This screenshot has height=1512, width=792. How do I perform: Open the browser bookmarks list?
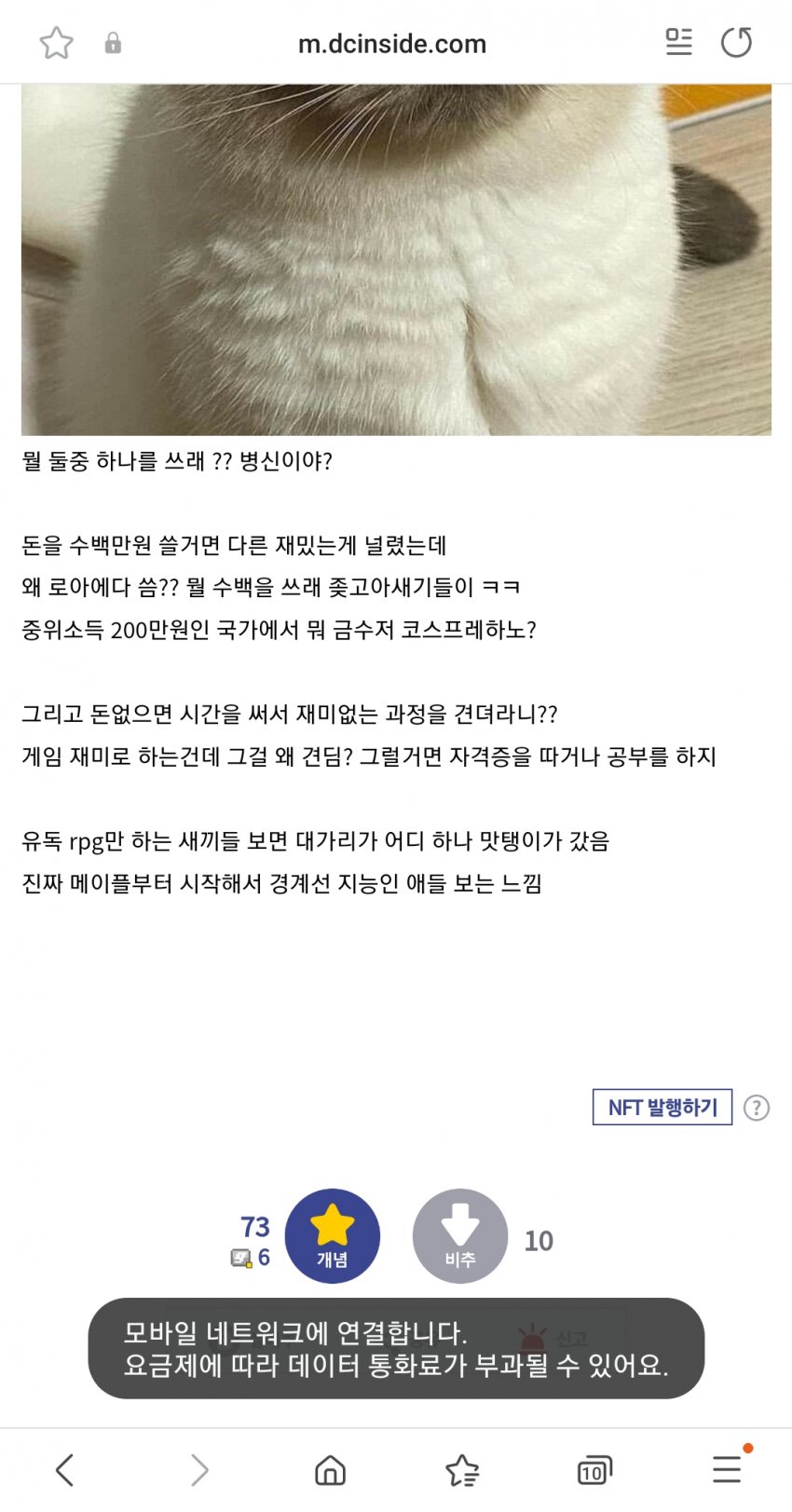[462, 1470]
